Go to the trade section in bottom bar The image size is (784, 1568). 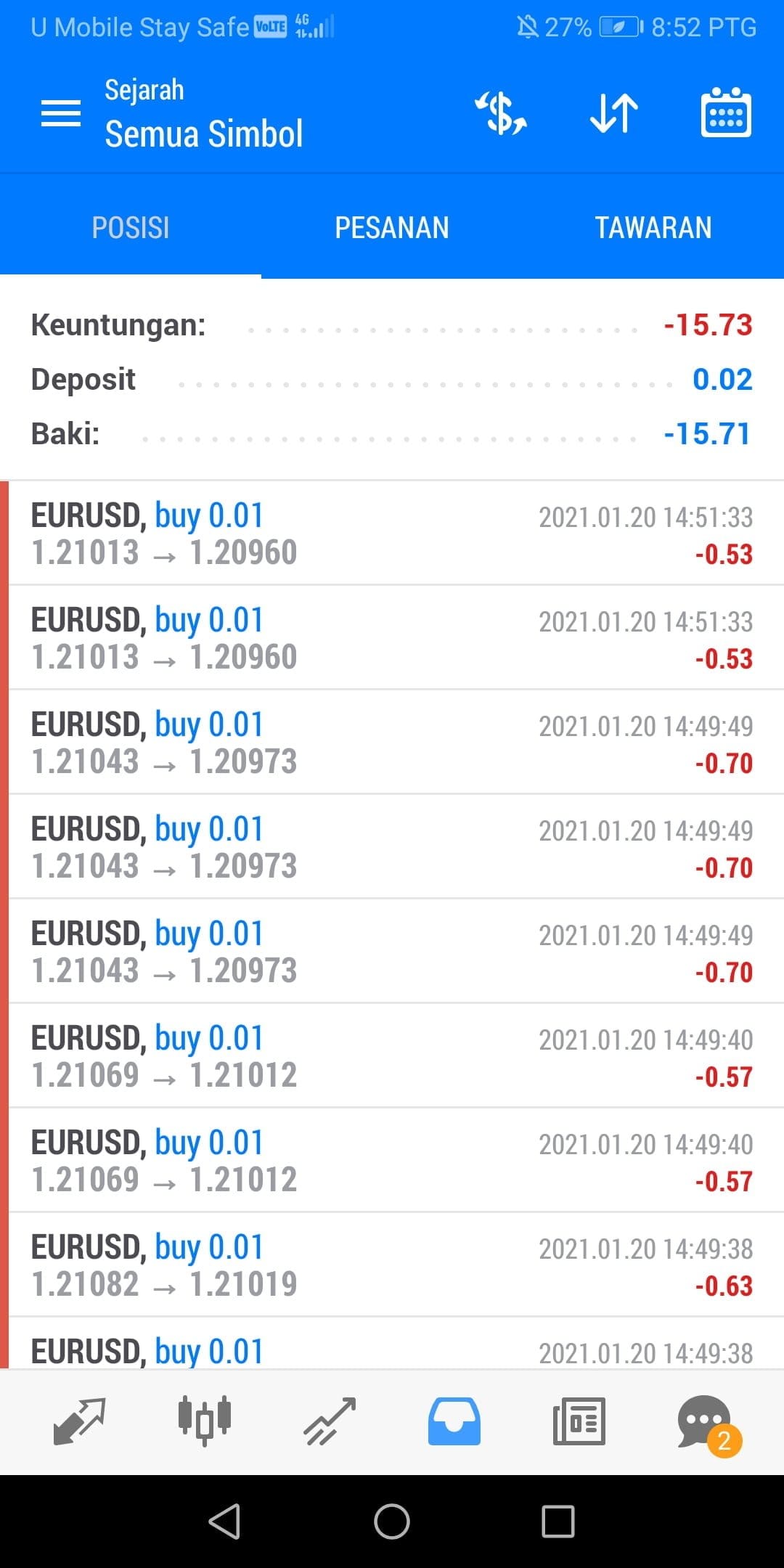330,1421
